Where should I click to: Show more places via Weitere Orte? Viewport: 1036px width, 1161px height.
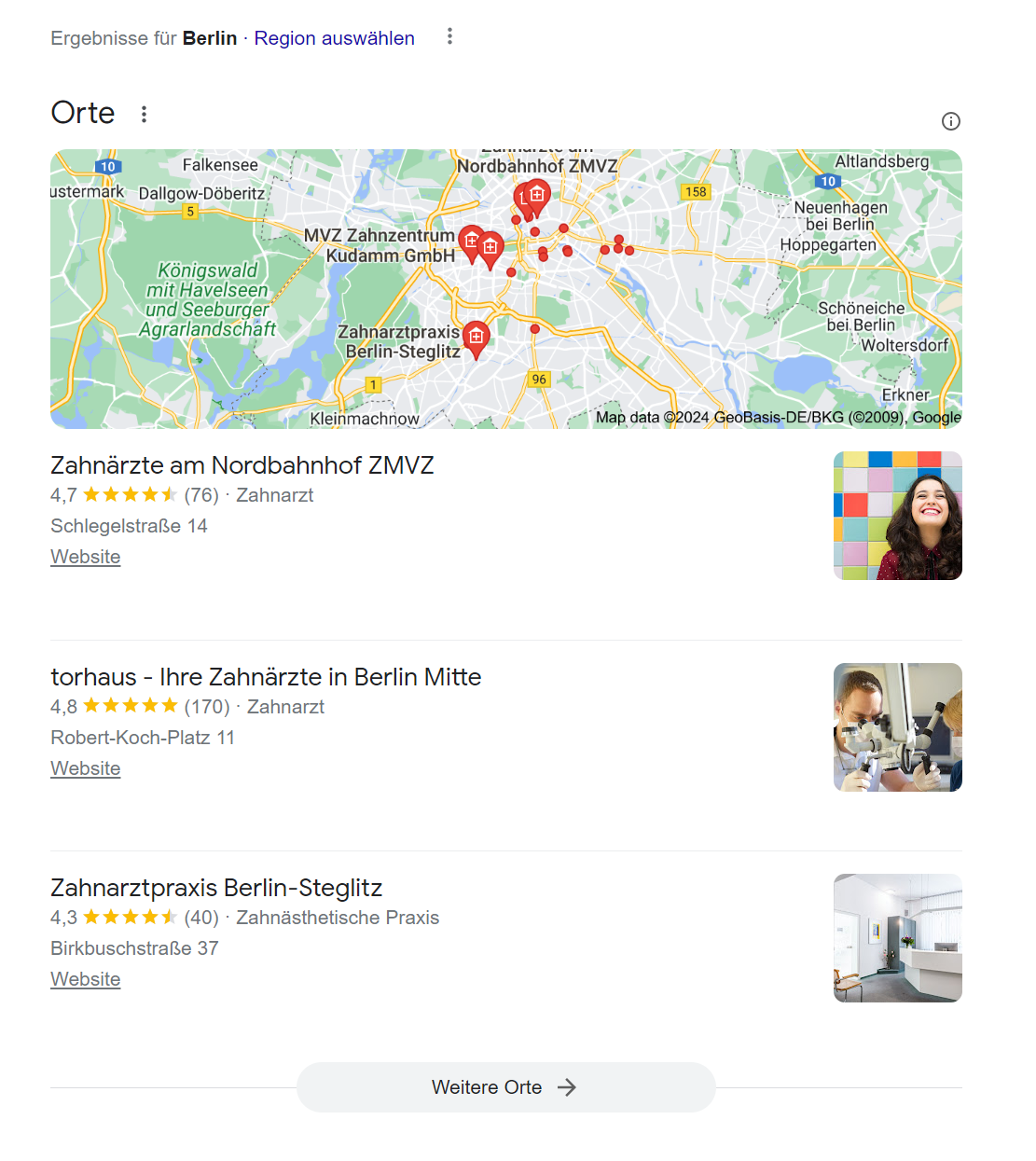pyautogui.click(x=505, y=1087)
